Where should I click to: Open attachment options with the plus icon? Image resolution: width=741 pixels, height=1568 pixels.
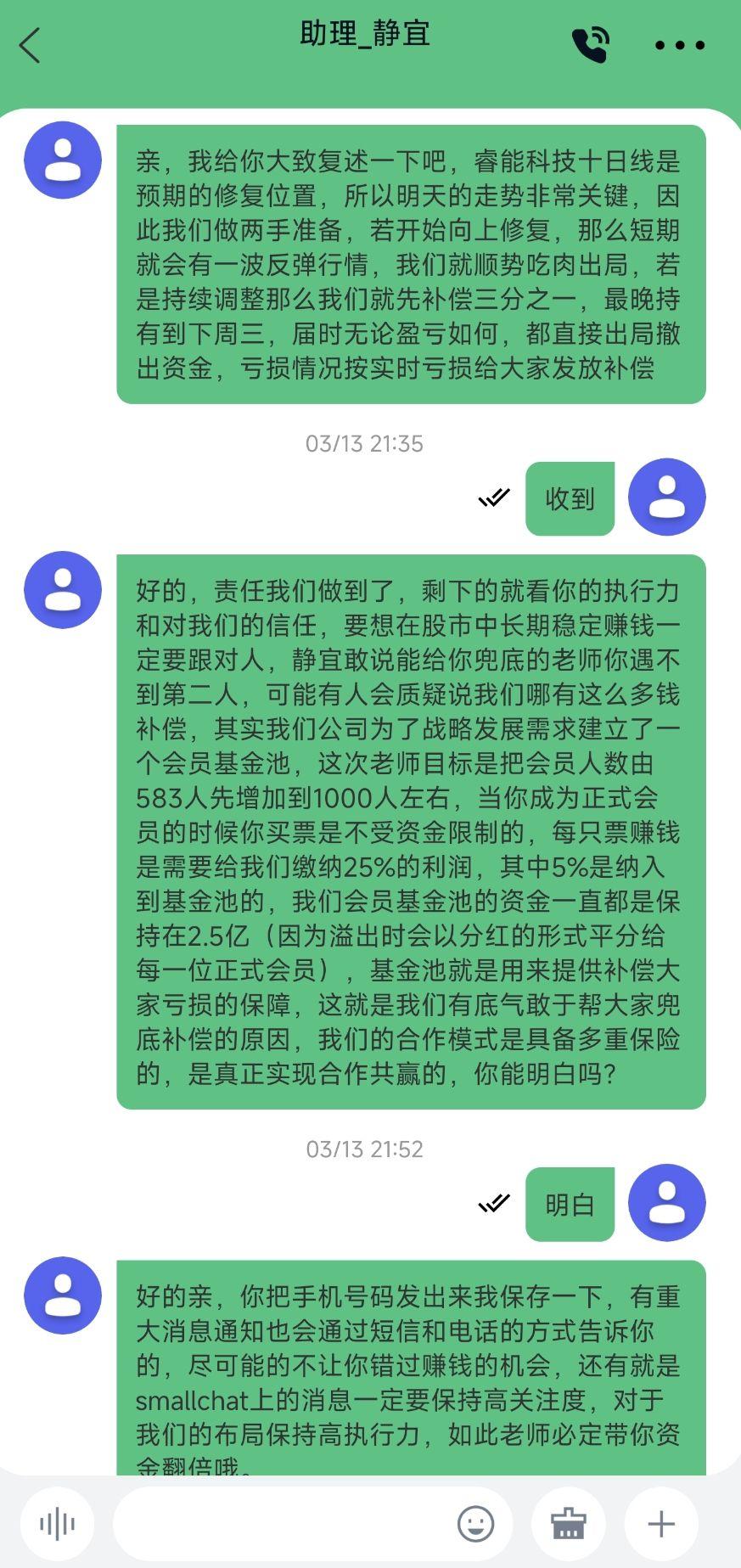661,1524
